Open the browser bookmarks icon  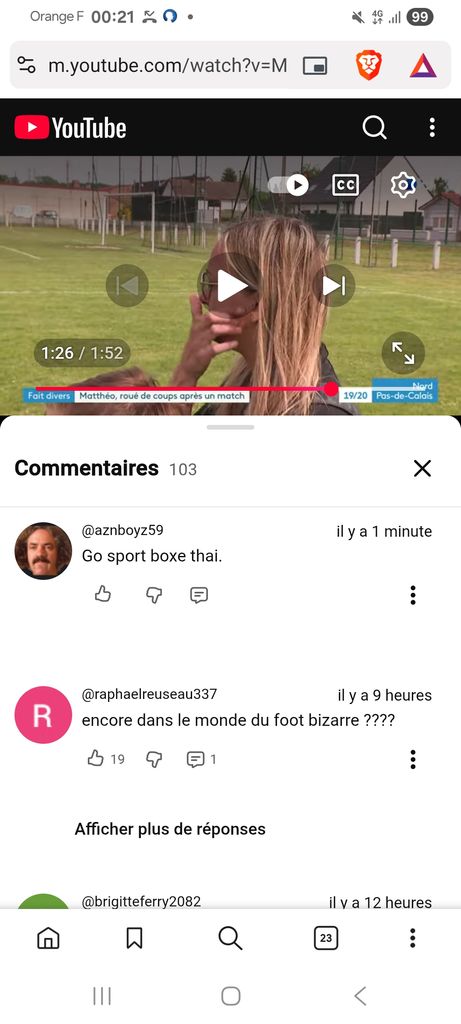click(x=134, y=938)
